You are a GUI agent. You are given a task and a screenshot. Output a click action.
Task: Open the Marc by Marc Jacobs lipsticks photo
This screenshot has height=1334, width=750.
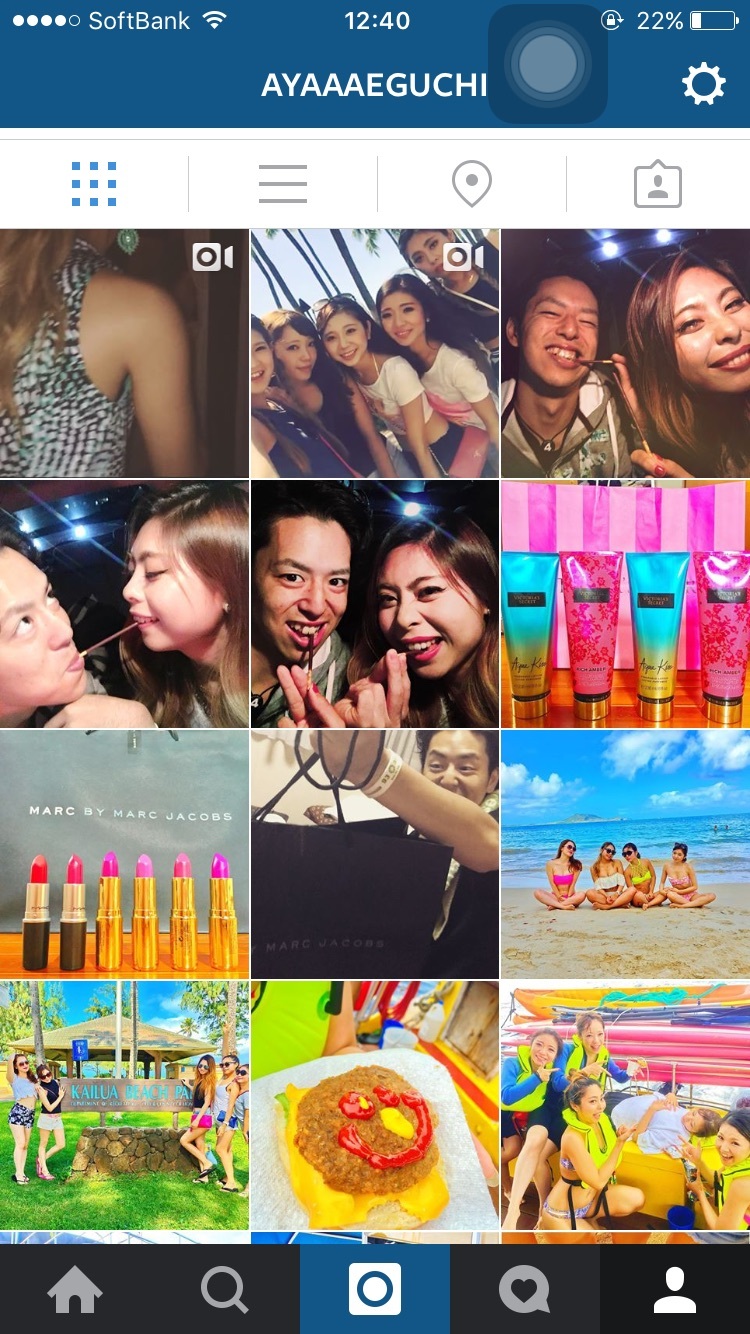[x=124, y=854]
